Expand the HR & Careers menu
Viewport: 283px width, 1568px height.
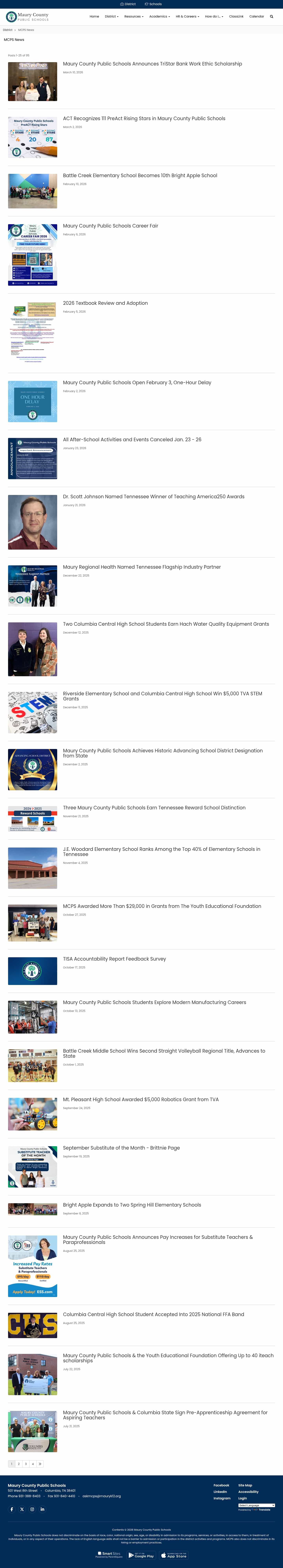(187, 17)
